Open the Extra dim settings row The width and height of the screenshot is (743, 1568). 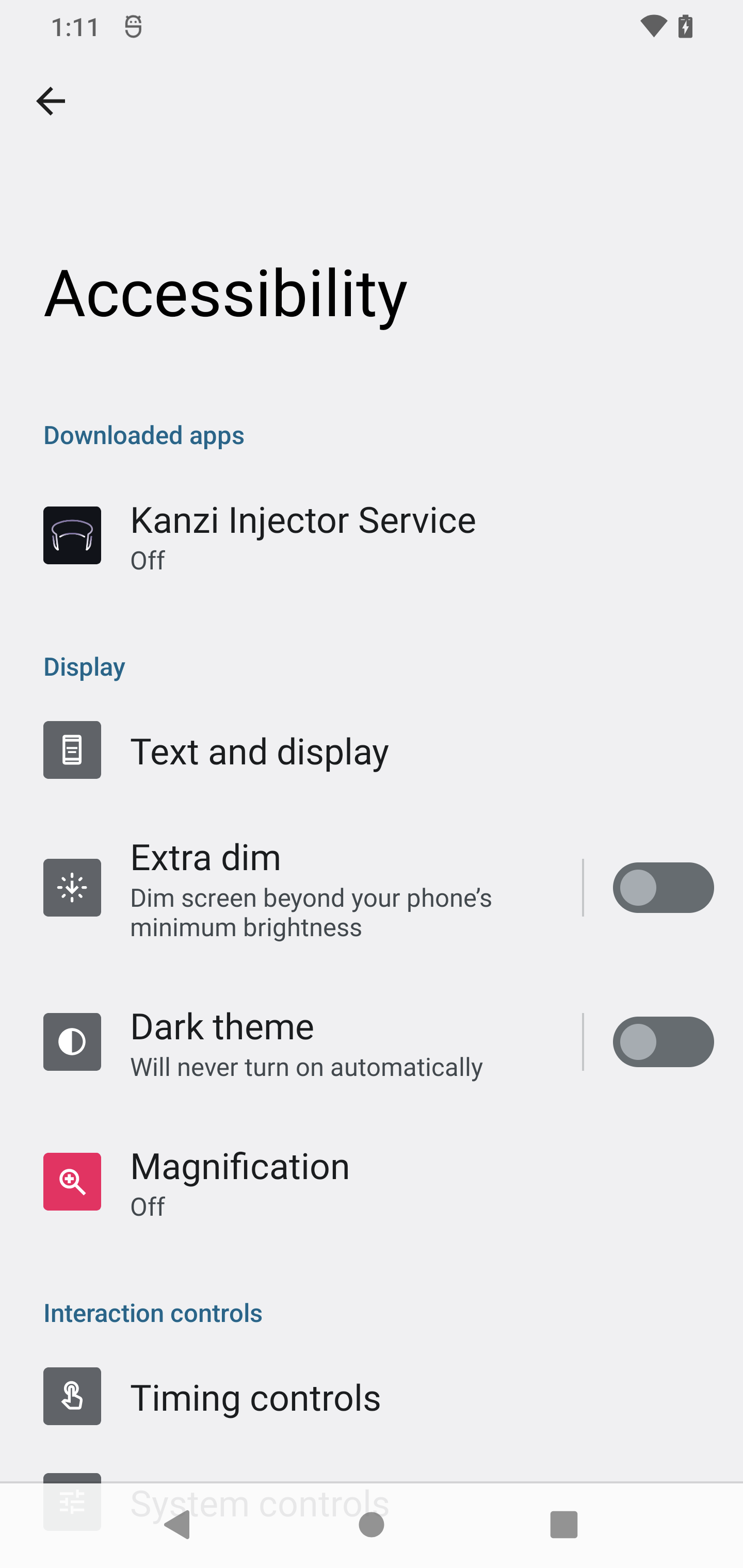(x=311, y=888)
